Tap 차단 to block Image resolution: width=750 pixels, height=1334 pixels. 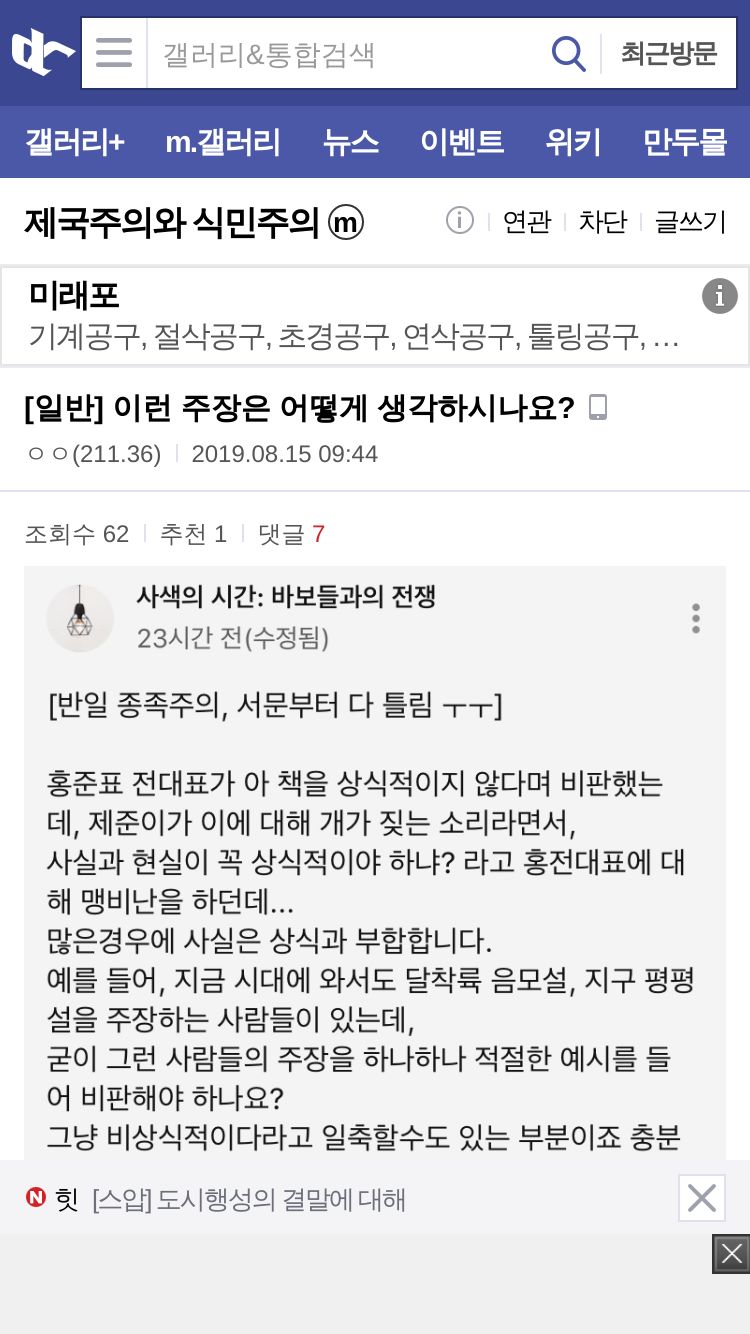[x=603, y=222]
